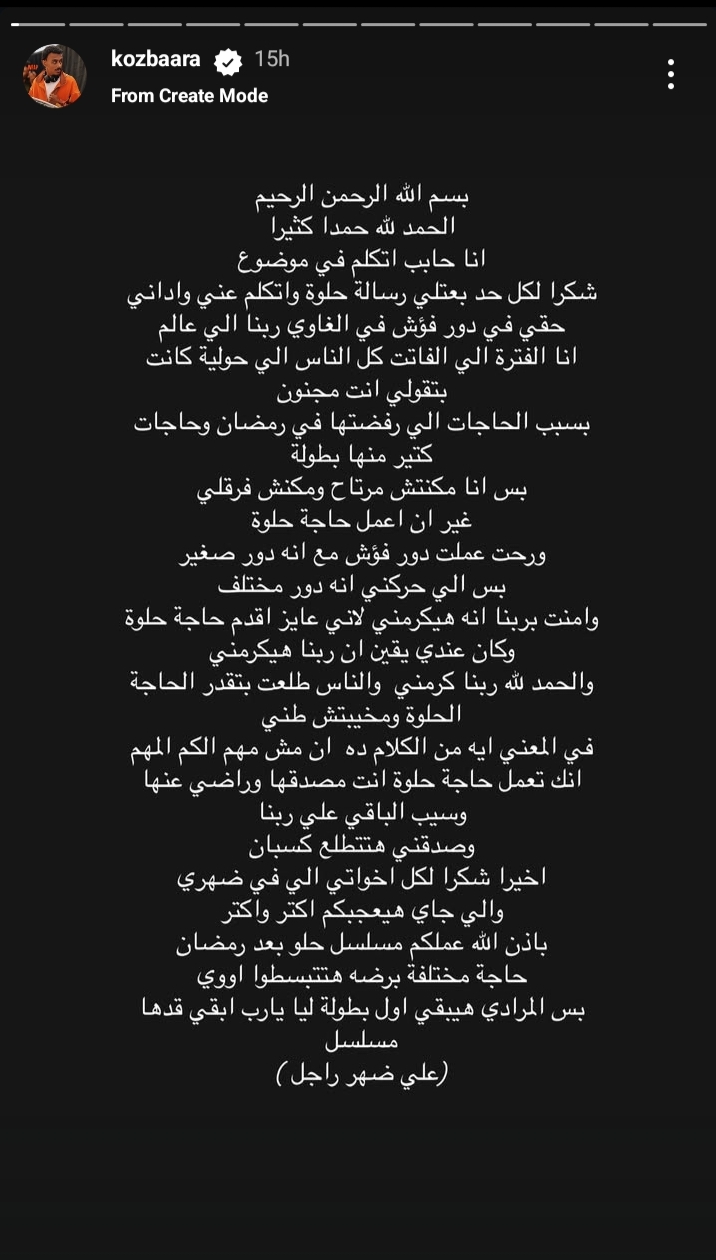Open kozbaara's profile picture
Viewport: 716px width, 1260px height.
(x=54, y=76)
